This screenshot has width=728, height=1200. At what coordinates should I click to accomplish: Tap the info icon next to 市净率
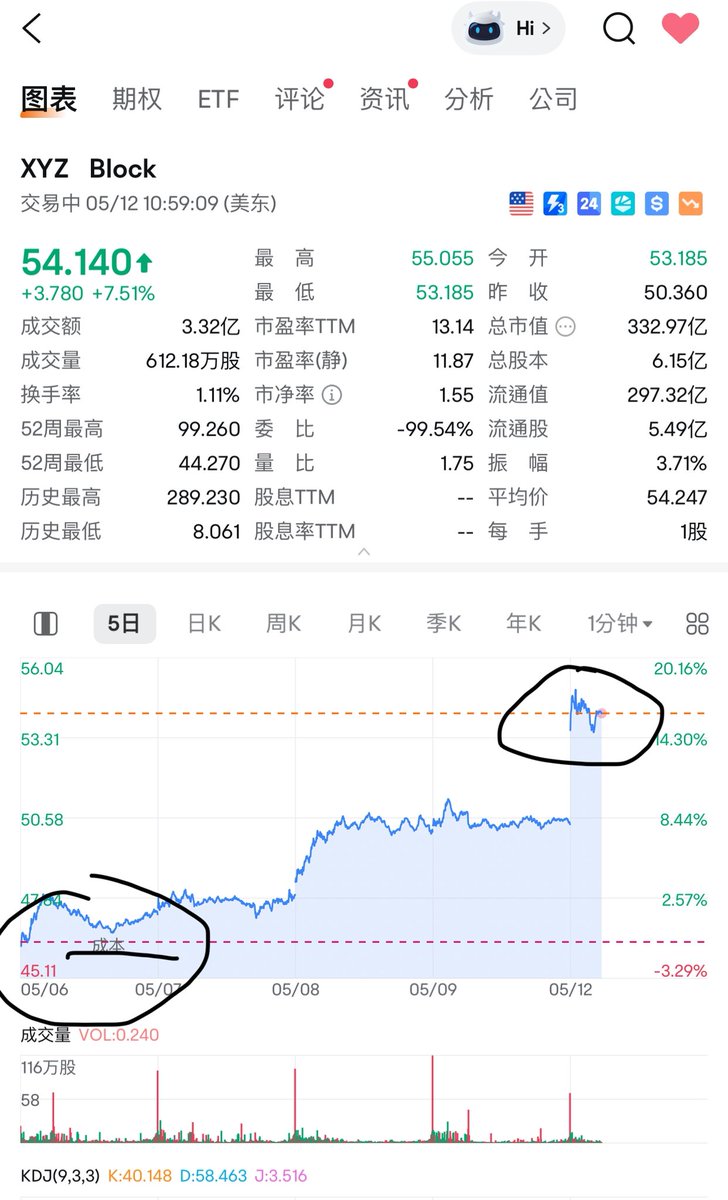tap(332, 395)
